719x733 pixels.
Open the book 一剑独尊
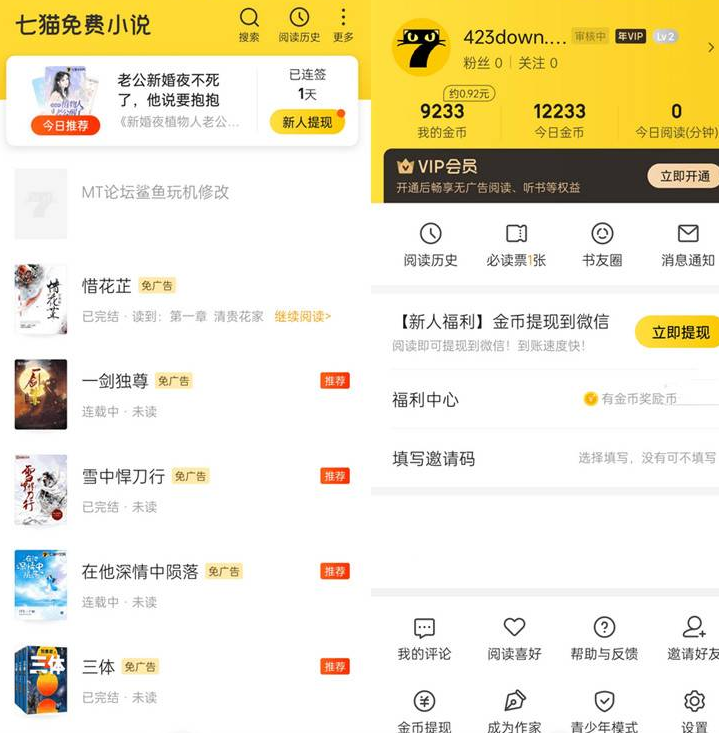[x=115, y=381]
